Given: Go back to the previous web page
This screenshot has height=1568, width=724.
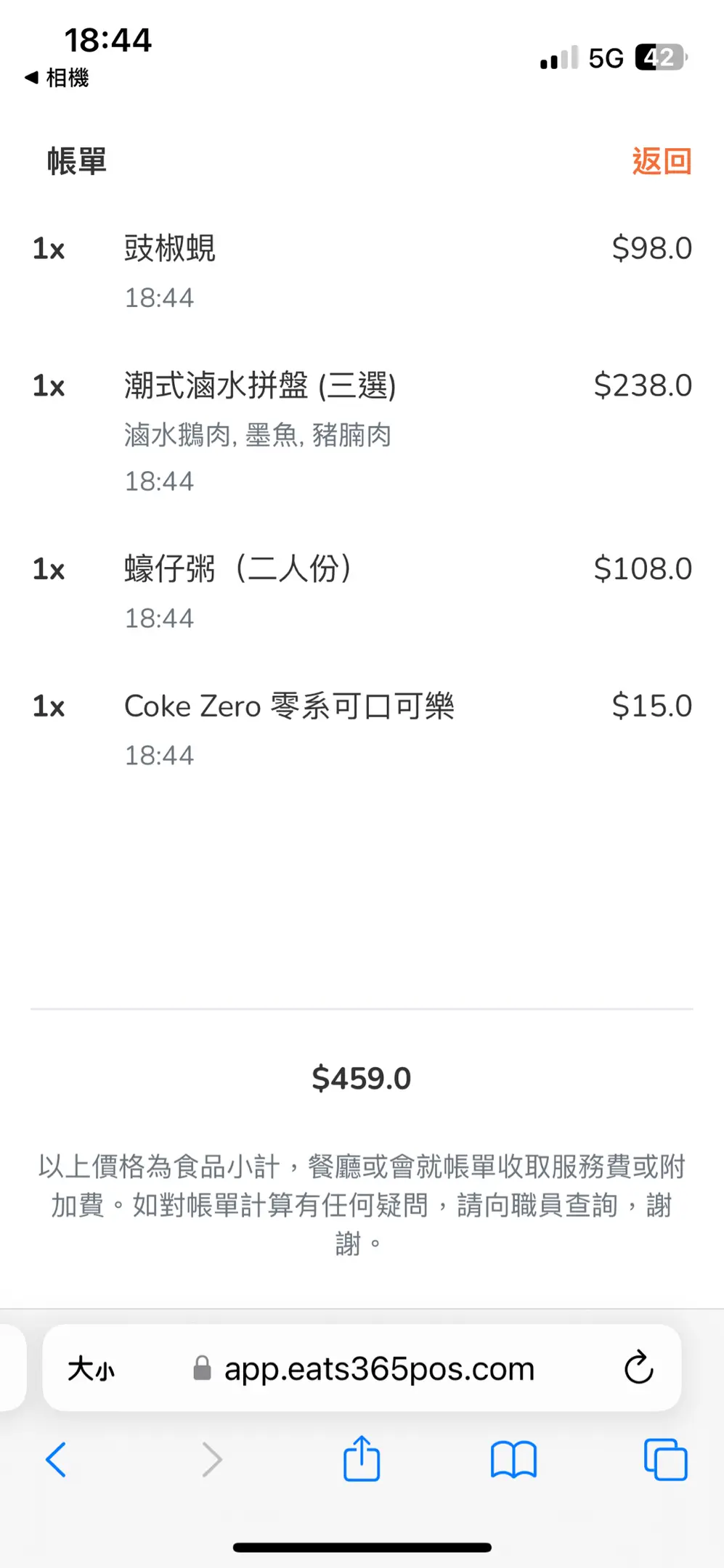Looking at the screenshot, I should [x=56, y=1459].
